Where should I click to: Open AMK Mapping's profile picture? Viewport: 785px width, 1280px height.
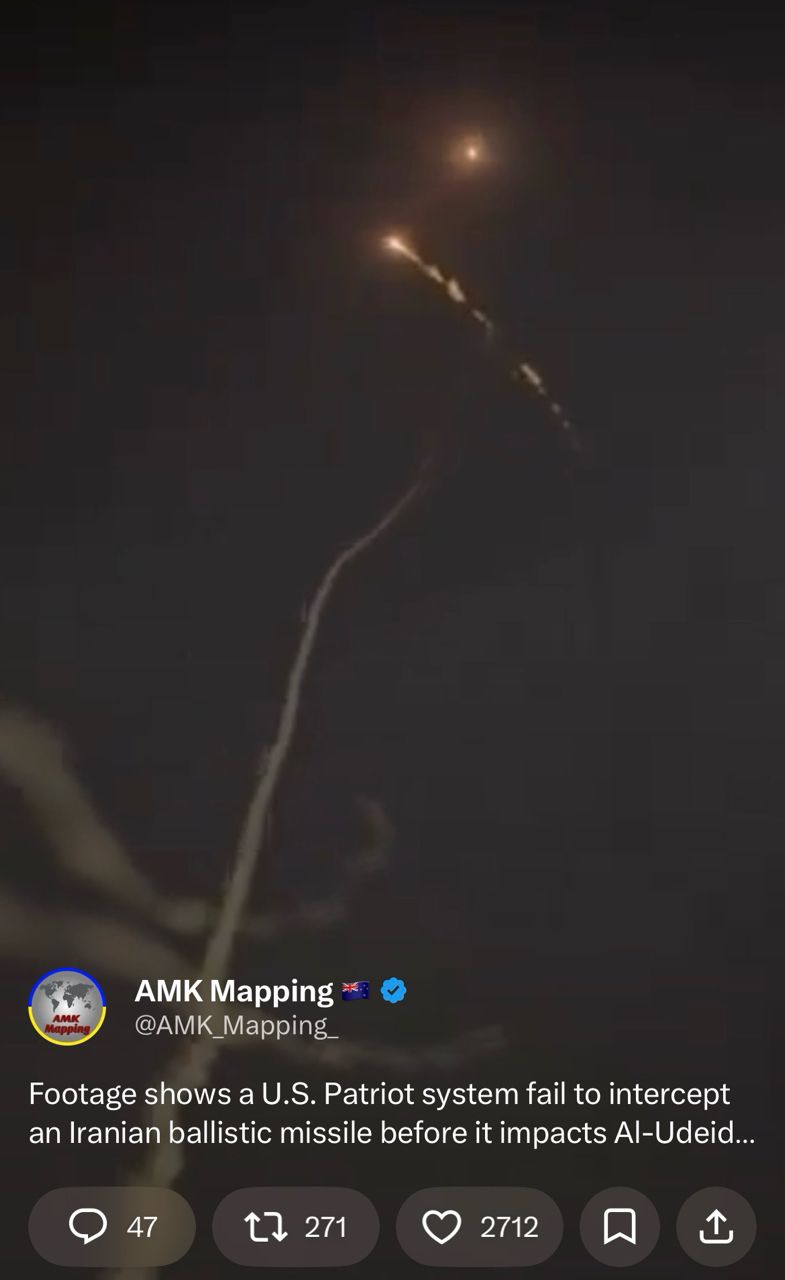coord(68,1007)
